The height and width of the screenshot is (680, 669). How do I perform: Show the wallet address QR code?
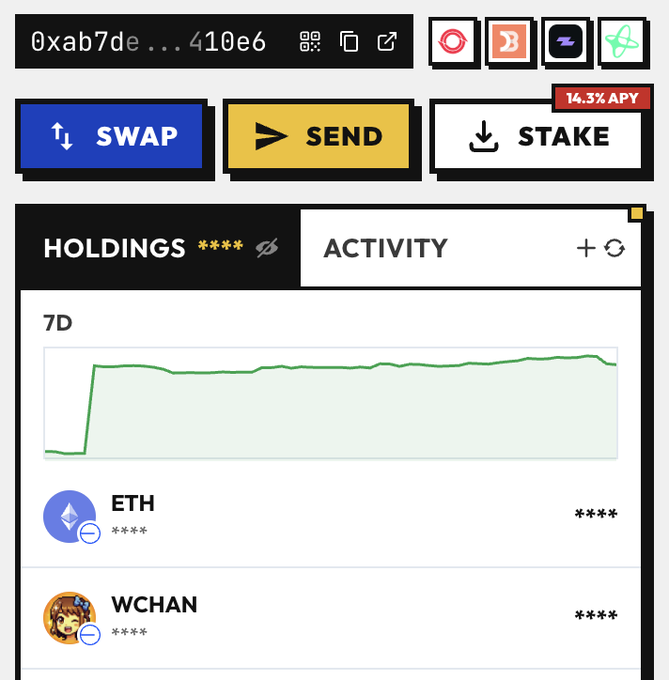tap(310, 41)
